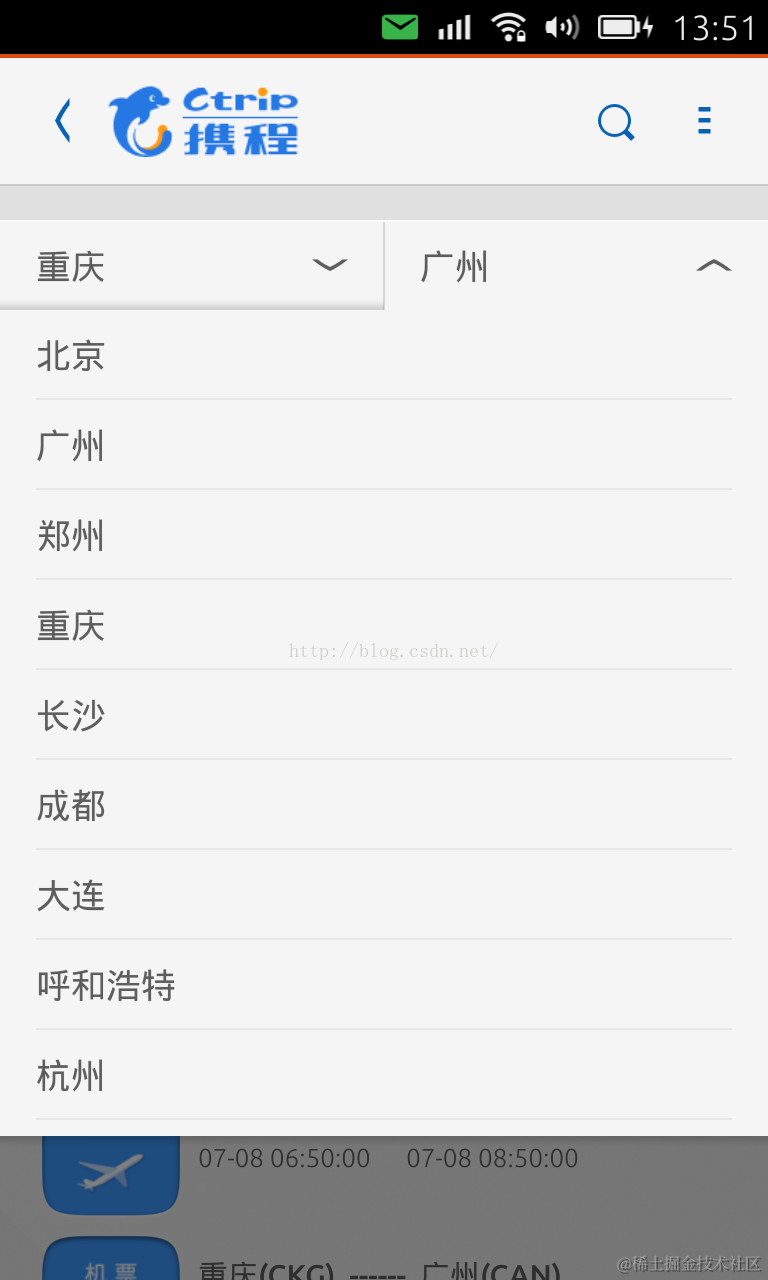Open the overflow menu icon
This screenshot has height=1280, width=768.
704,120
